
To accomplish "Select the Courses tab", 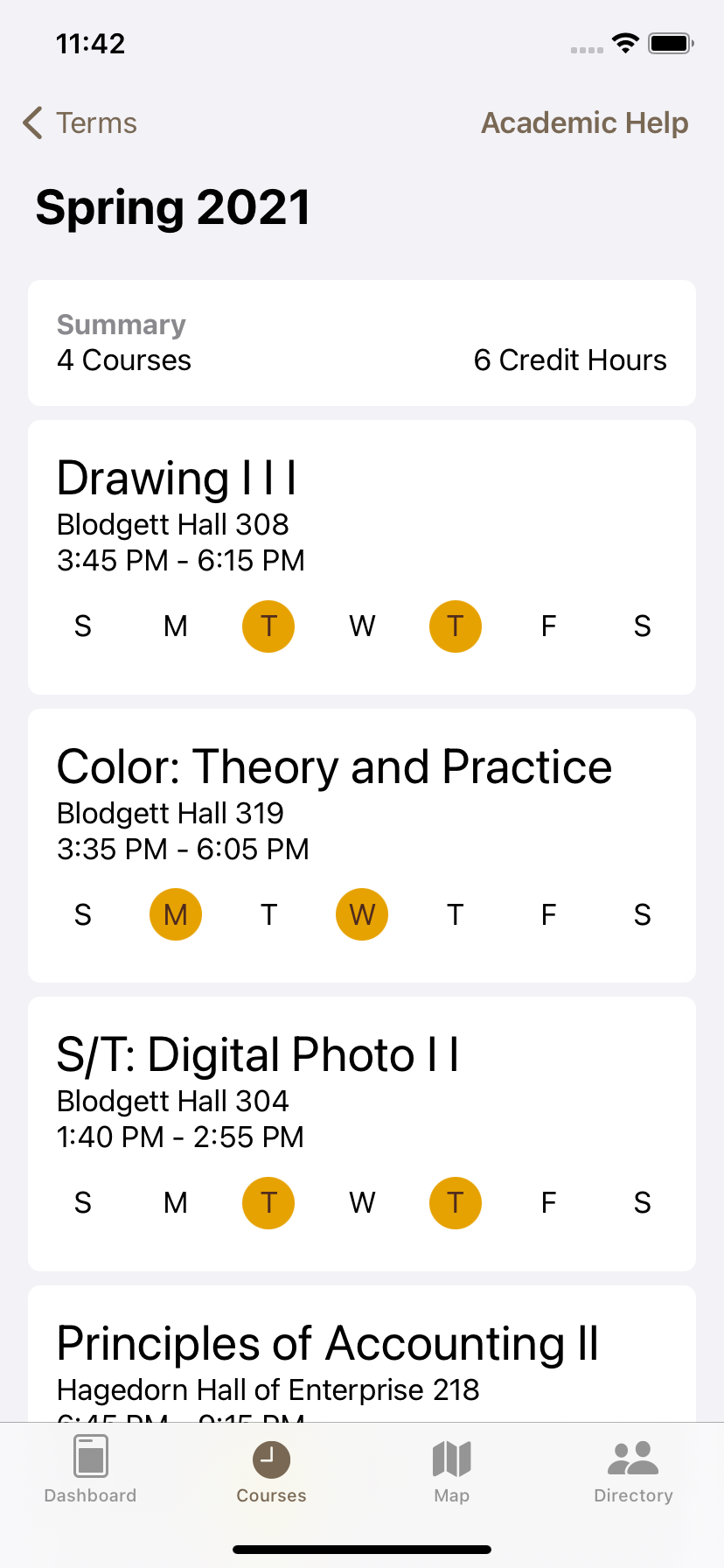I will pyautogui.click(x=271, y=1470).
